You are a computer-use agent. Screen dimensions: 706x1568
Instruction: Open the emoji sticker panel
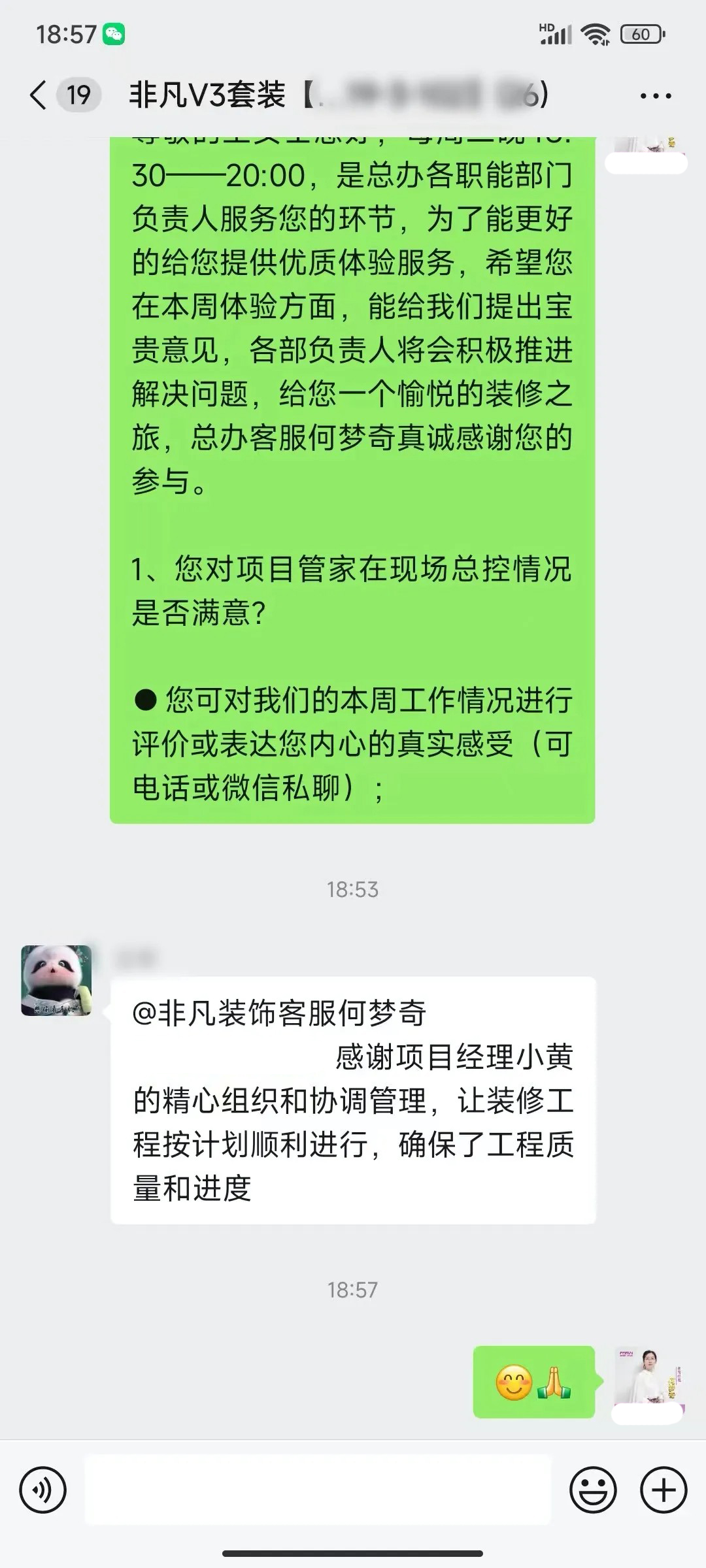[593, 1491]
